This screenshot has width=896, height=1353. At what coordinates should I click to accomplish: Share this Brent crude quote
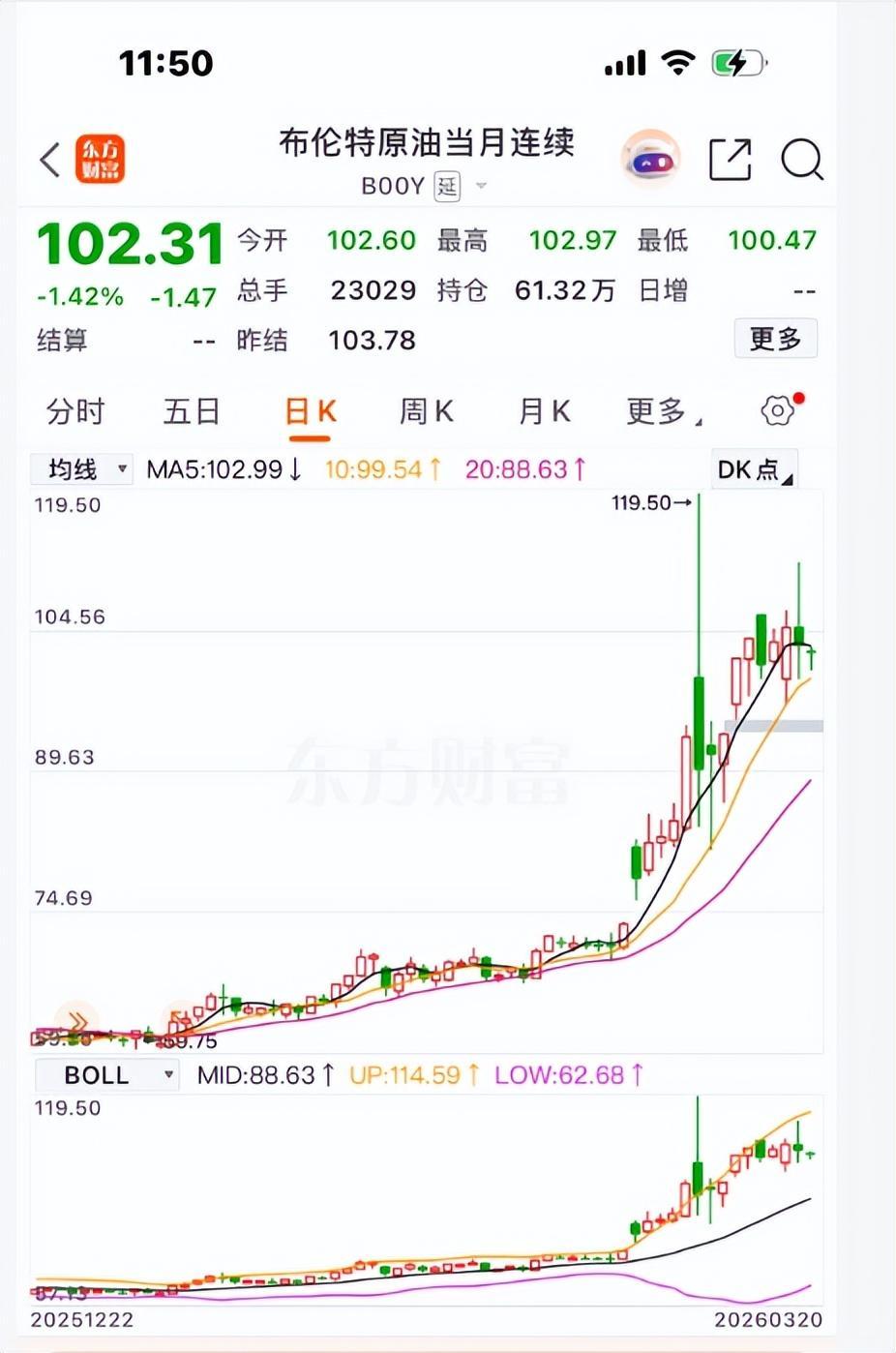[730, 159]
